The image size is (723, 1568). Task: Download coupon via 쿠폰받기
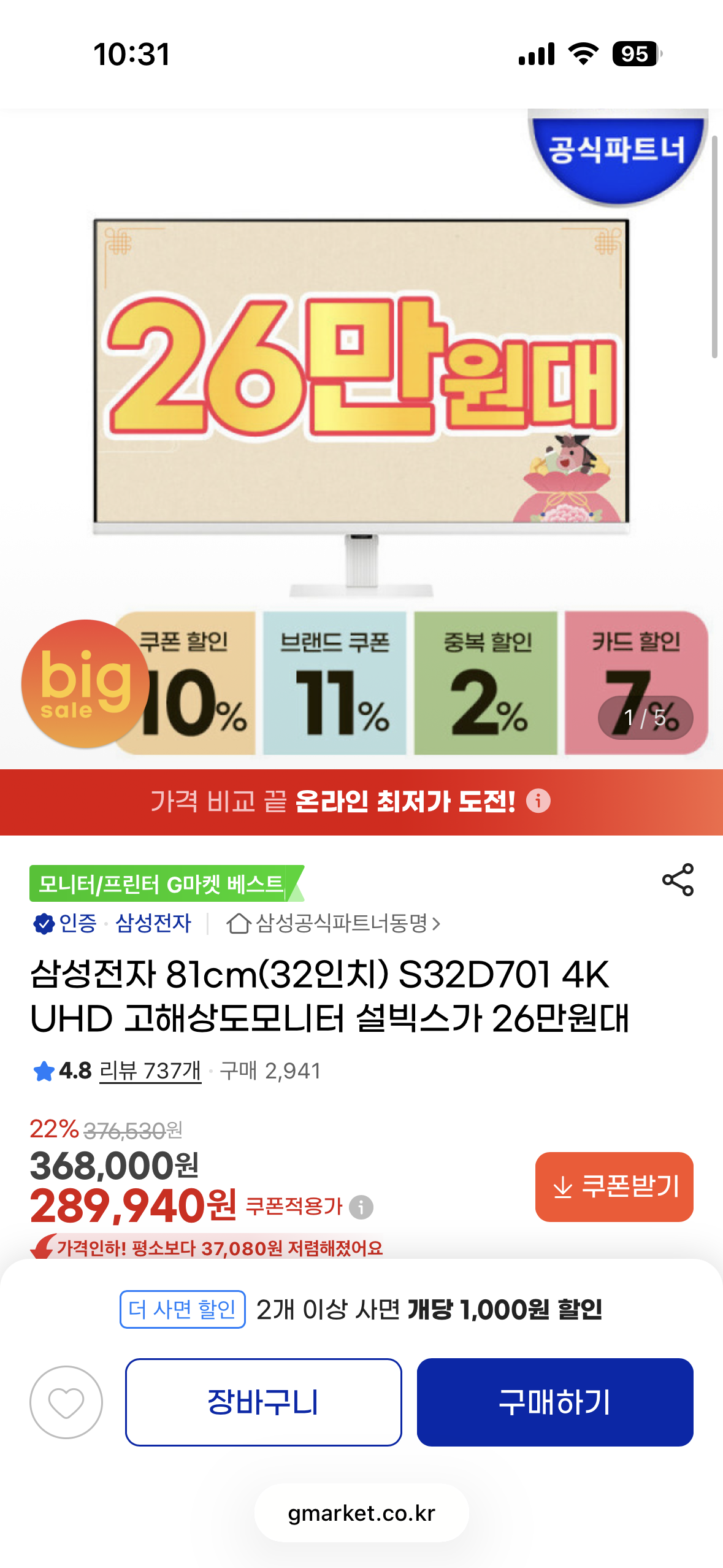pyautogui.click(x=614, y=1186)
